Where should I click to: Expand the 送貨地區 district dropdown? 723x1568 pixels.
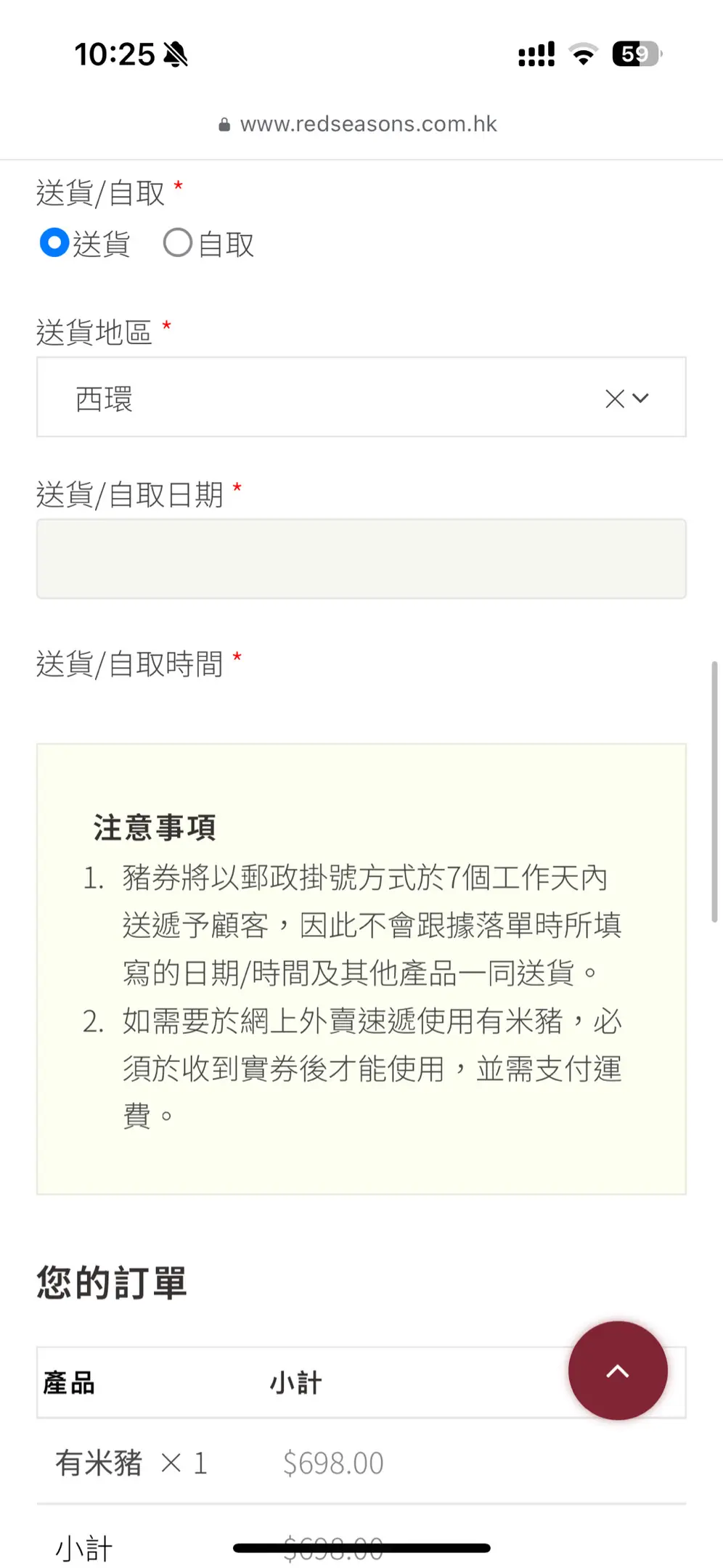pyautogui.click(x=641, y=398)
